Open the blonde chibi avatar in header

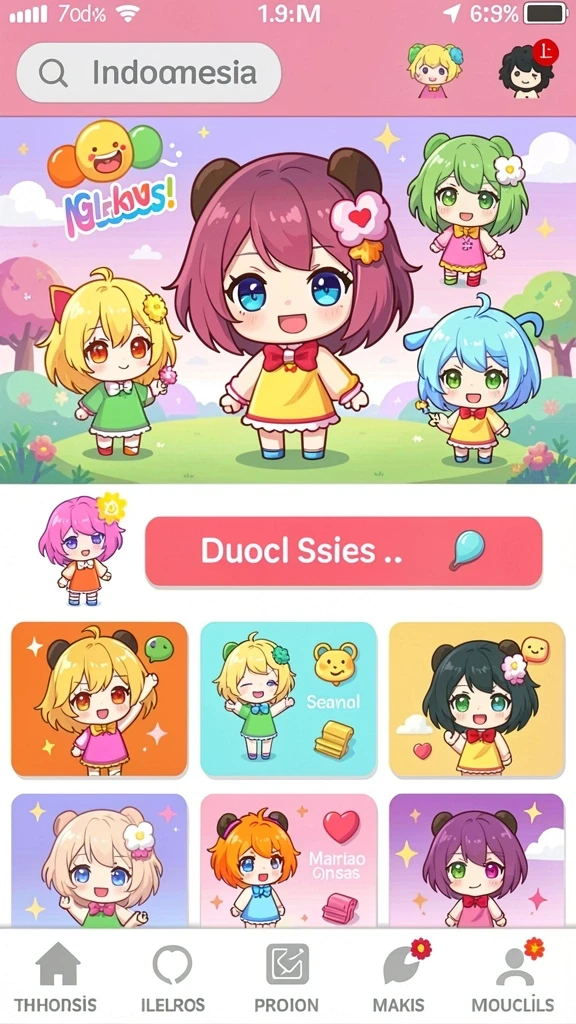coord(434,70)
